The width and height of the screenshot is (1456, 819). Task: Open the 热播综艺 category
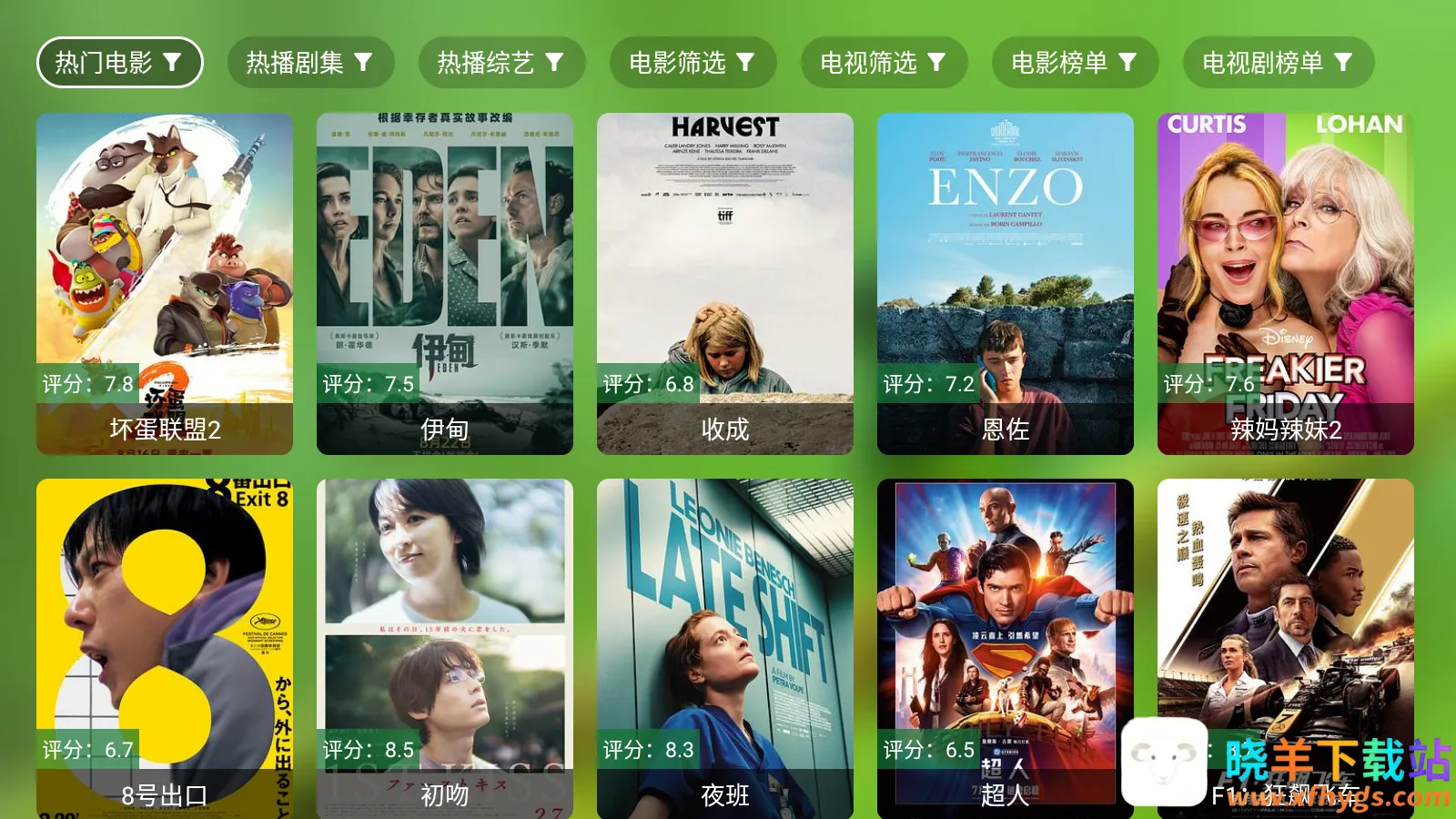[x=501, y=63]
